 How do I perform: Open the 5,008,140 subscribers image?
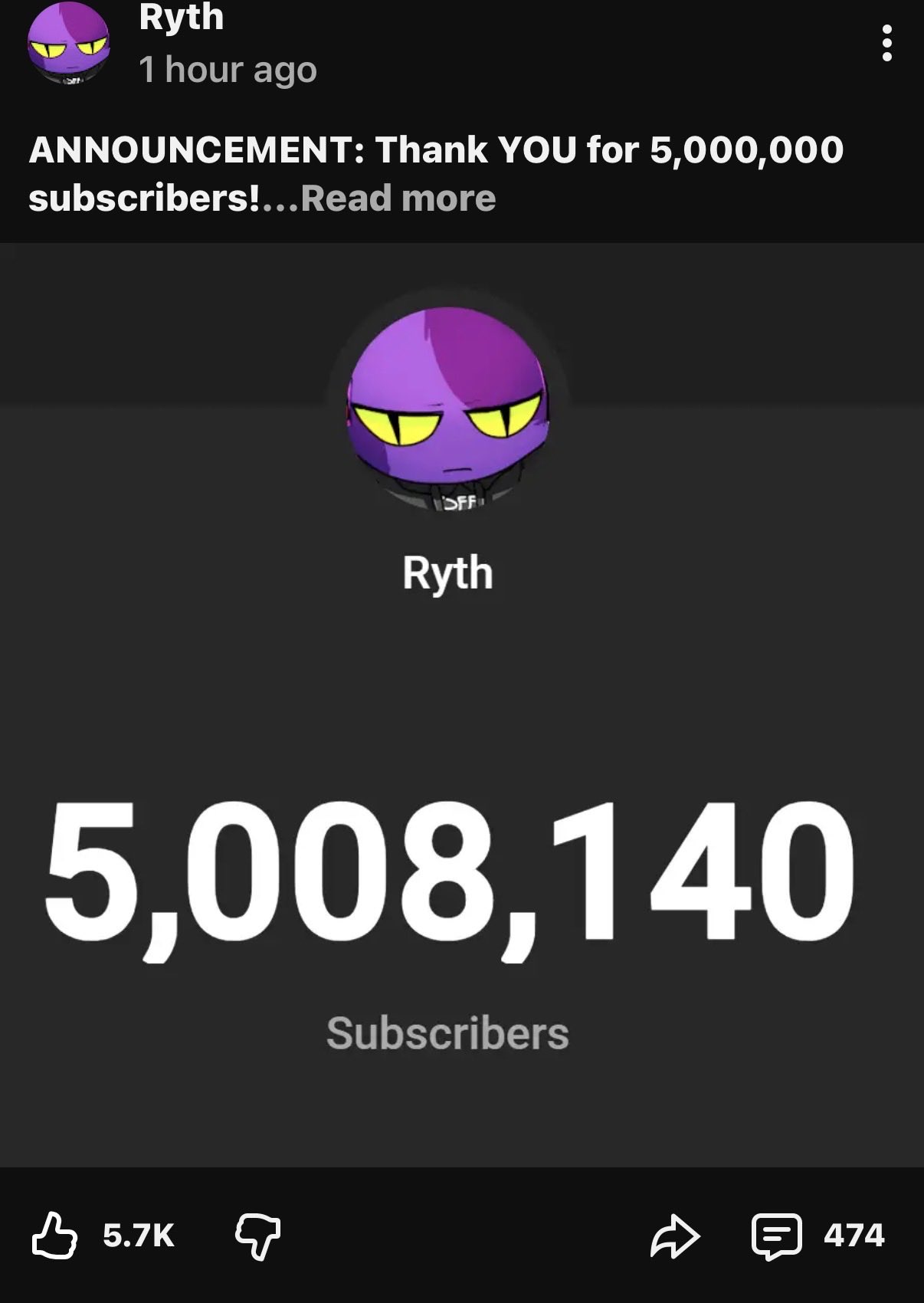click(462, 705)
